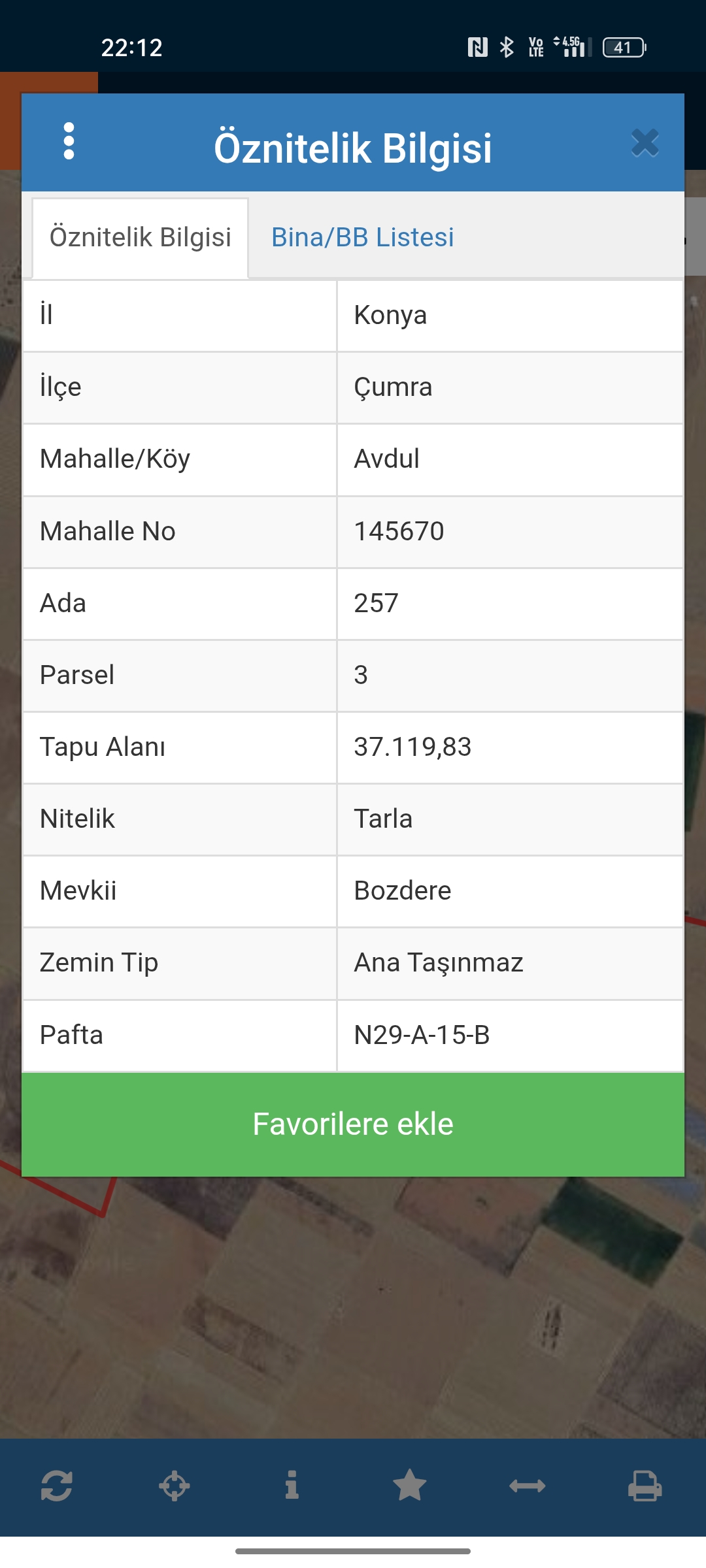Switch to the Bina/BB Listesi tab
Viewport: 706px width, 1568px height.
pos(362,237)
